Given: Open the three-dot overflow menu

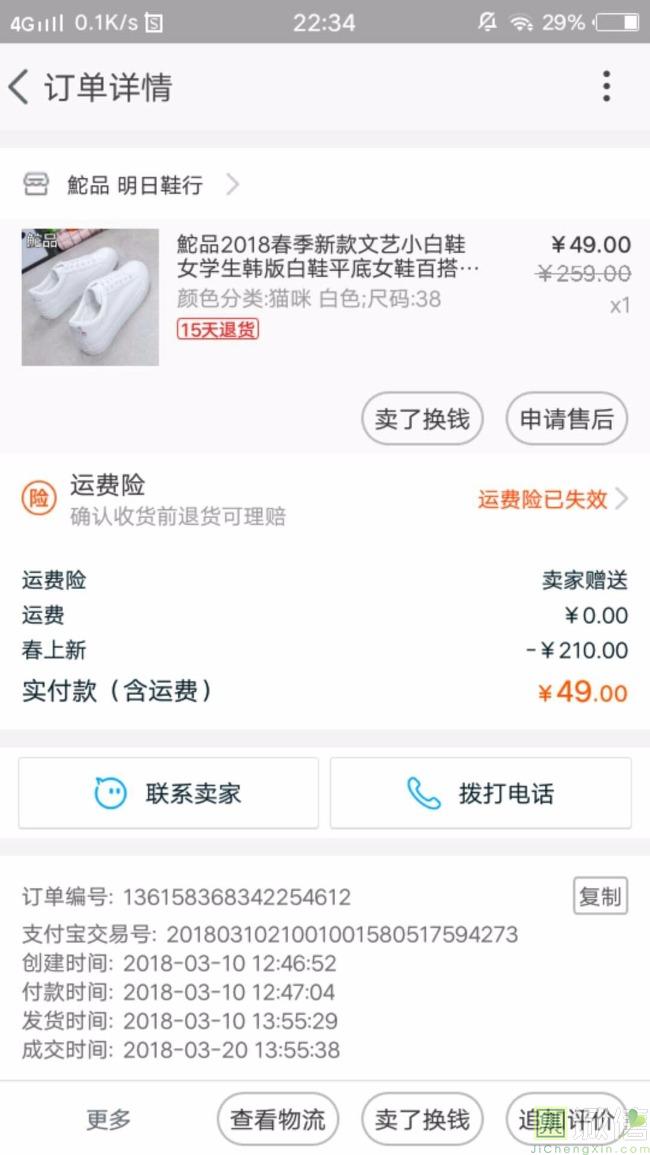Looking at the screenshot, I should [606, 87].
